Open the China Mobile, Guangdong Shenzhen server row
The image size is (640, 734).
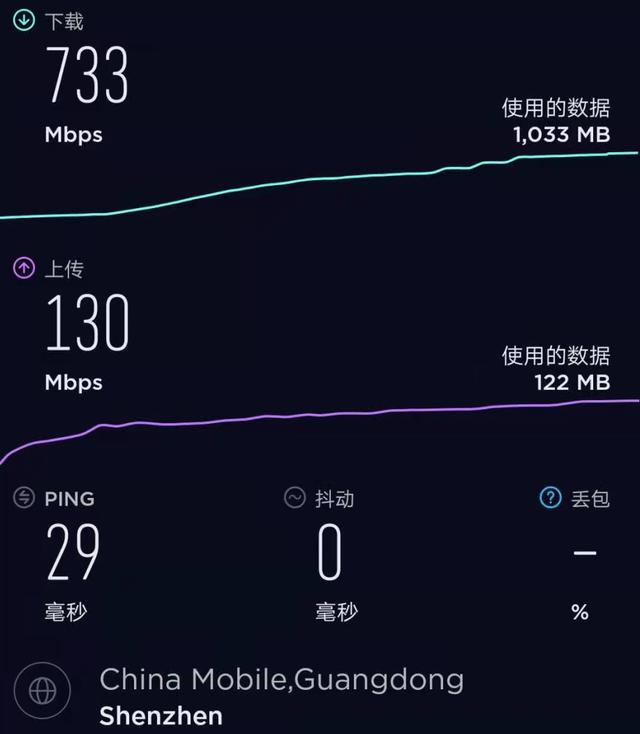coord(280,696)
